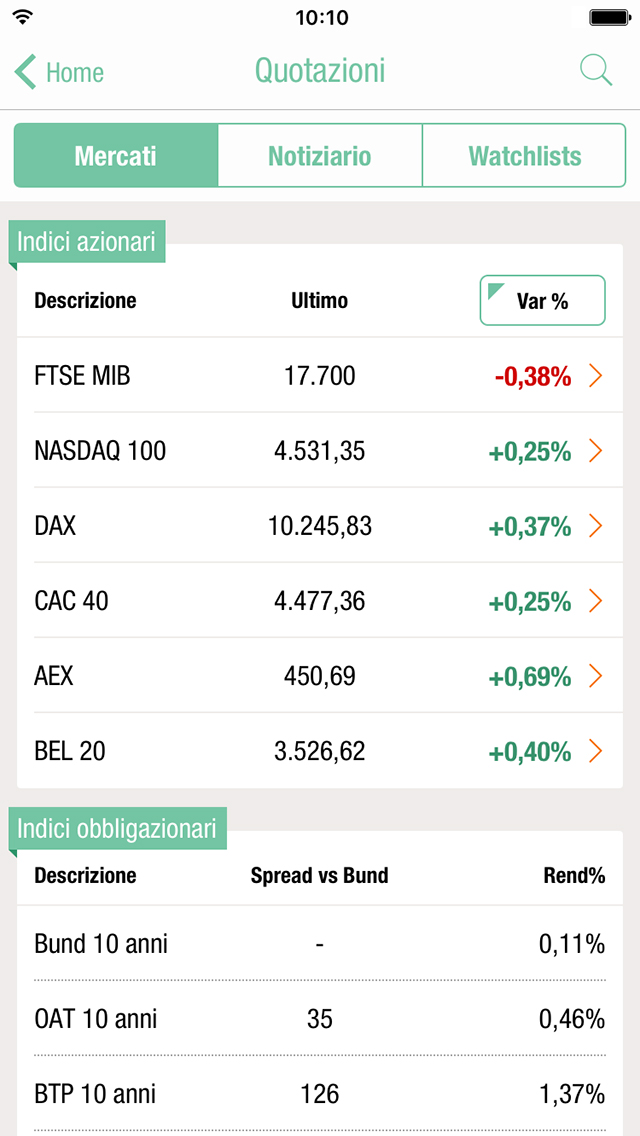Open the BEL 20 index details

click(x=320, y=751)
